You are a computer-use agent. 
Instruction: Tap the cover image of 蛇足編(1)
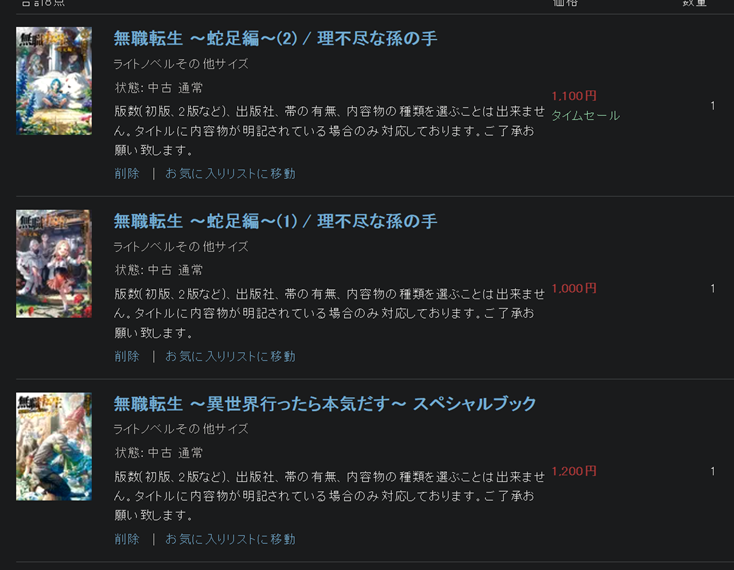pyautogui.click(x=54, y=264)
